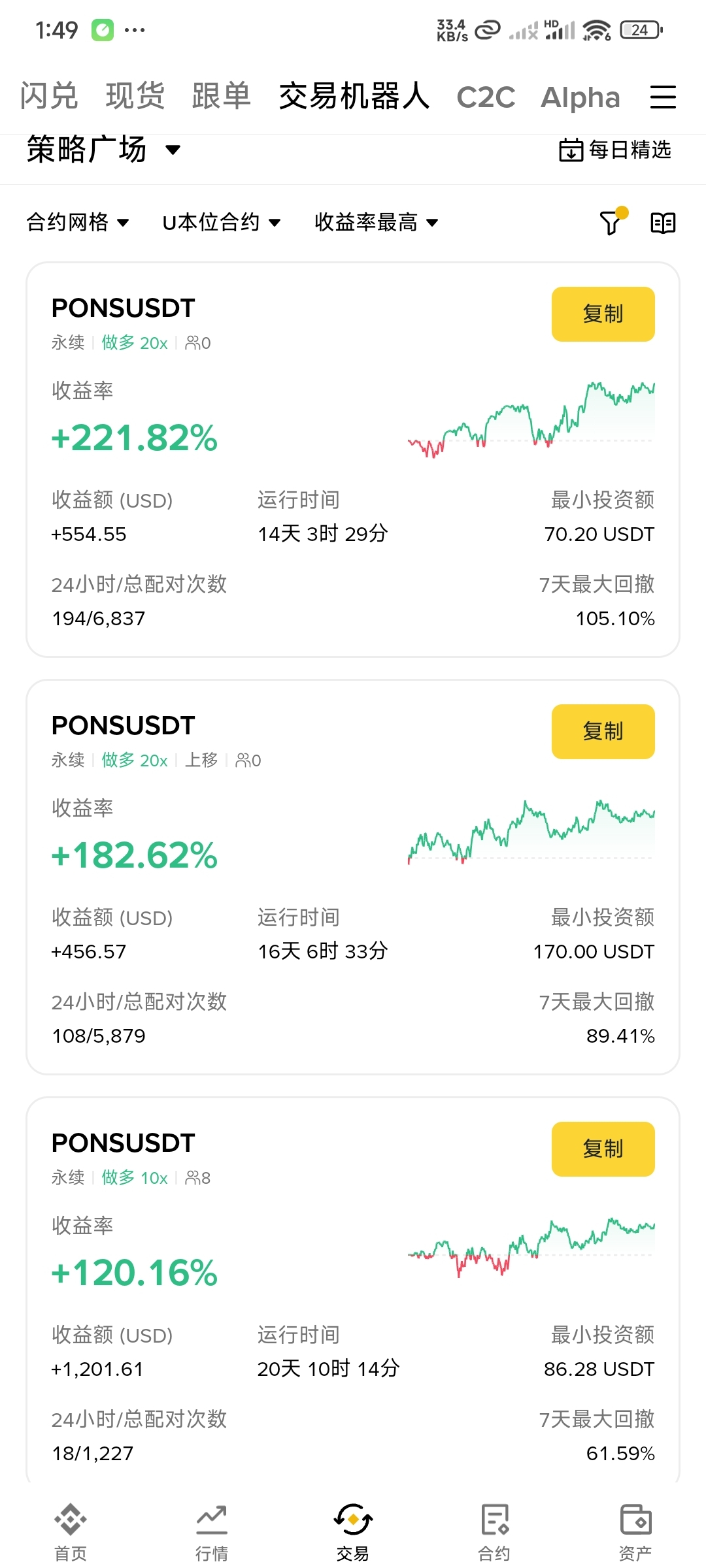Open the 资产 assets tab
Viewport: 706px width, 1568px height.
(x=635, y=1531)
